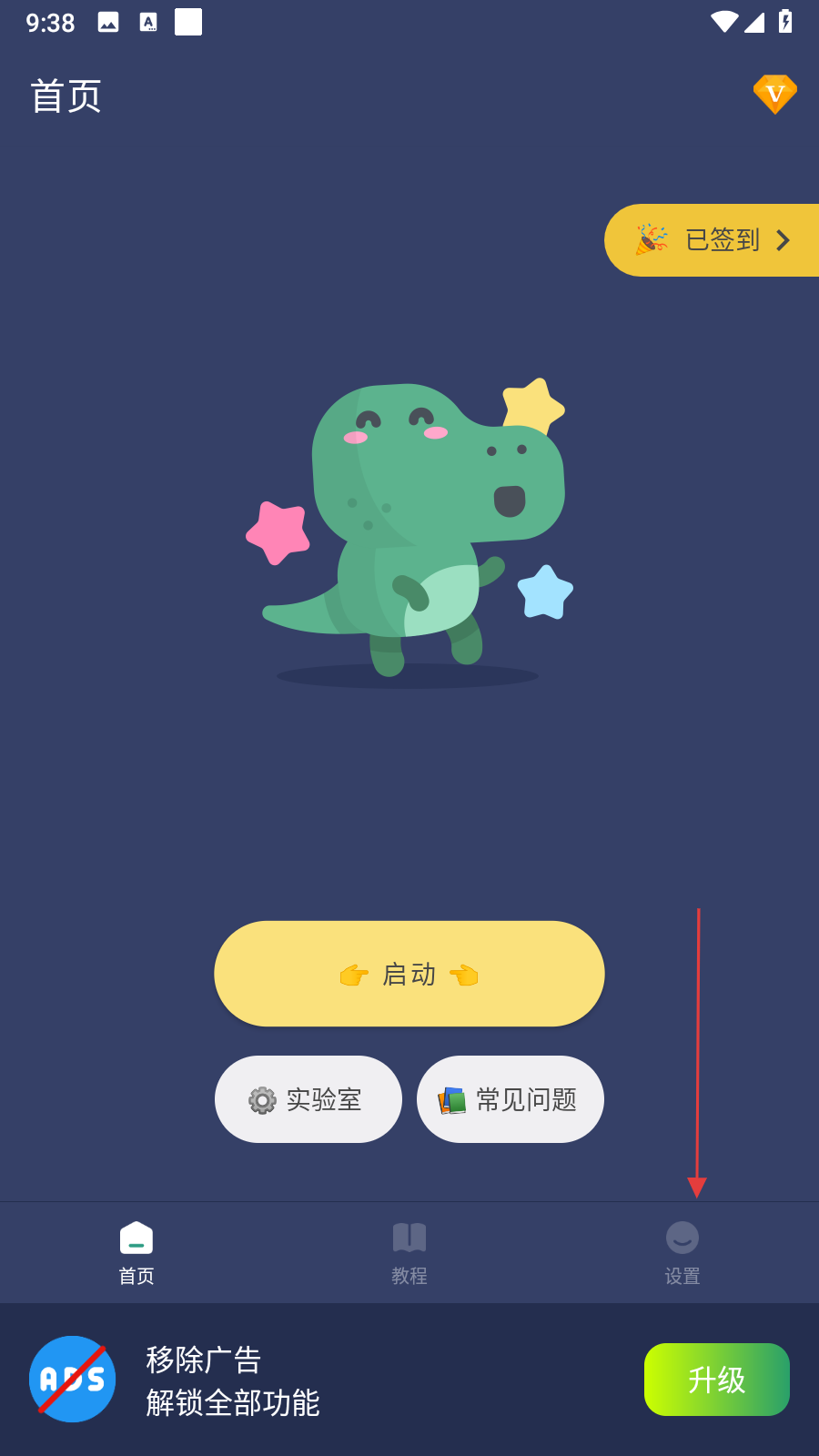819x1456 pixels.
Task: Open 实验室 lab features
Action: click(x=308, y=1099)
